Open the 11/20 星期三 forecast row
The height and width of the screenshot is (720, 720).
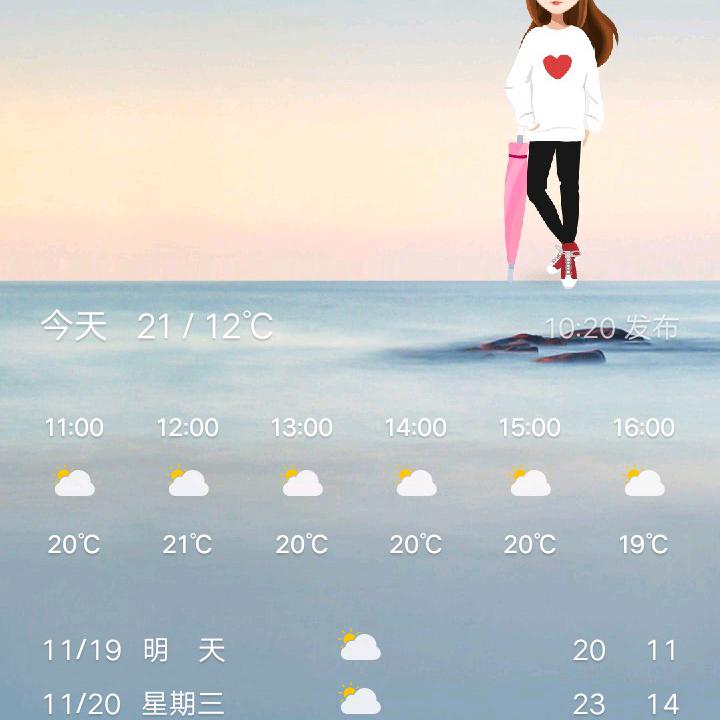click(x=360, y=702)
